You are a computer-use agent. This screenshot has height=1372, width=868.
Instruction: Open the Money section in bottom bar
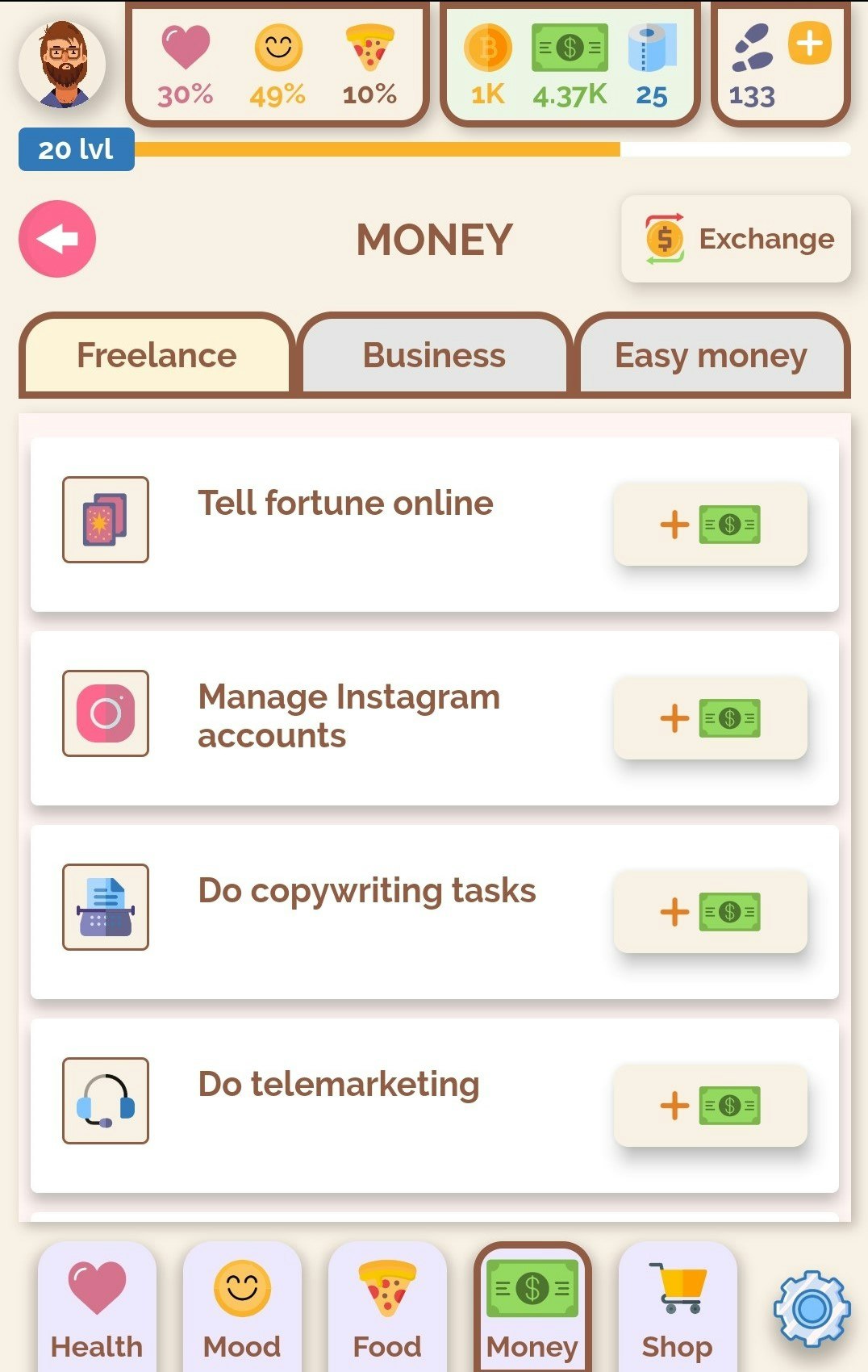coord(532,1309)
